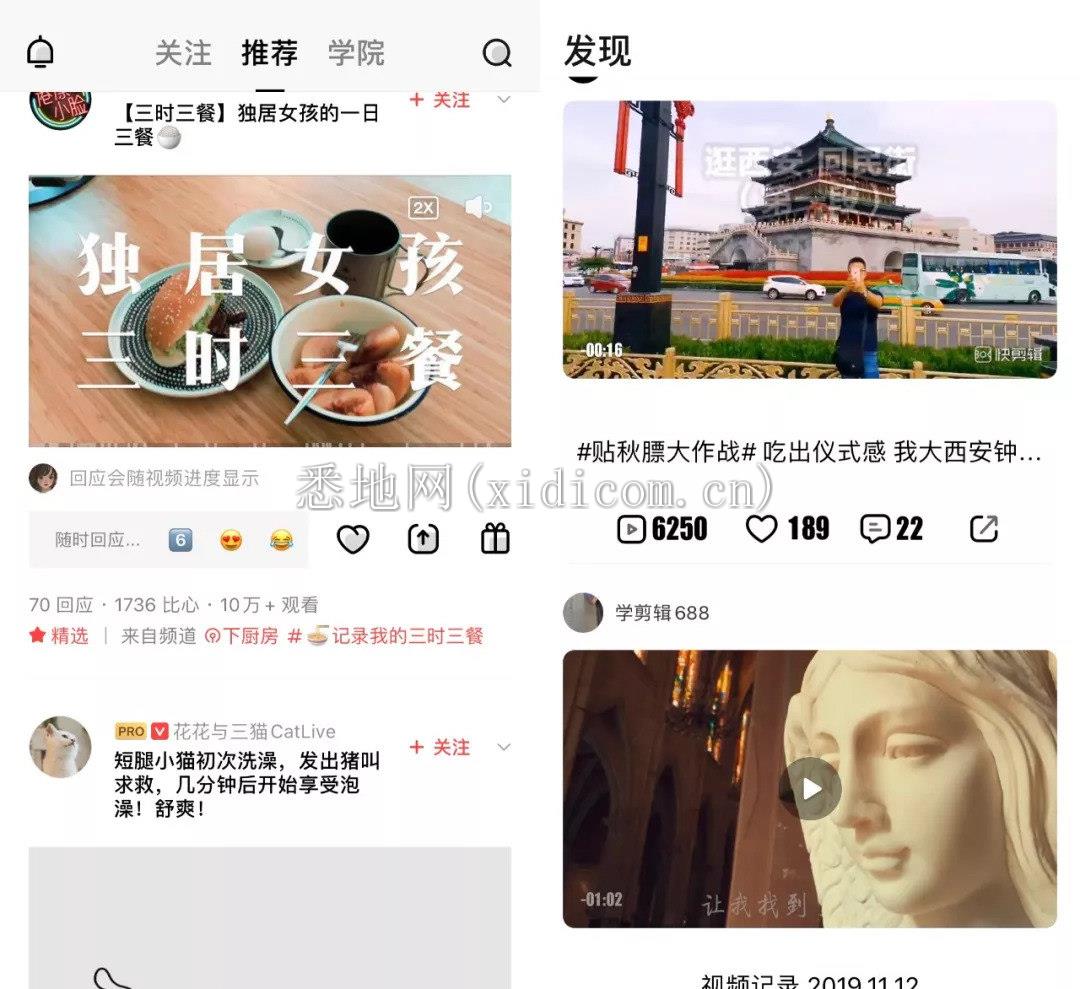This screenshot has width=1080, height=989.
Task: Share the 三时三餐 video
Action: point(424,540)
